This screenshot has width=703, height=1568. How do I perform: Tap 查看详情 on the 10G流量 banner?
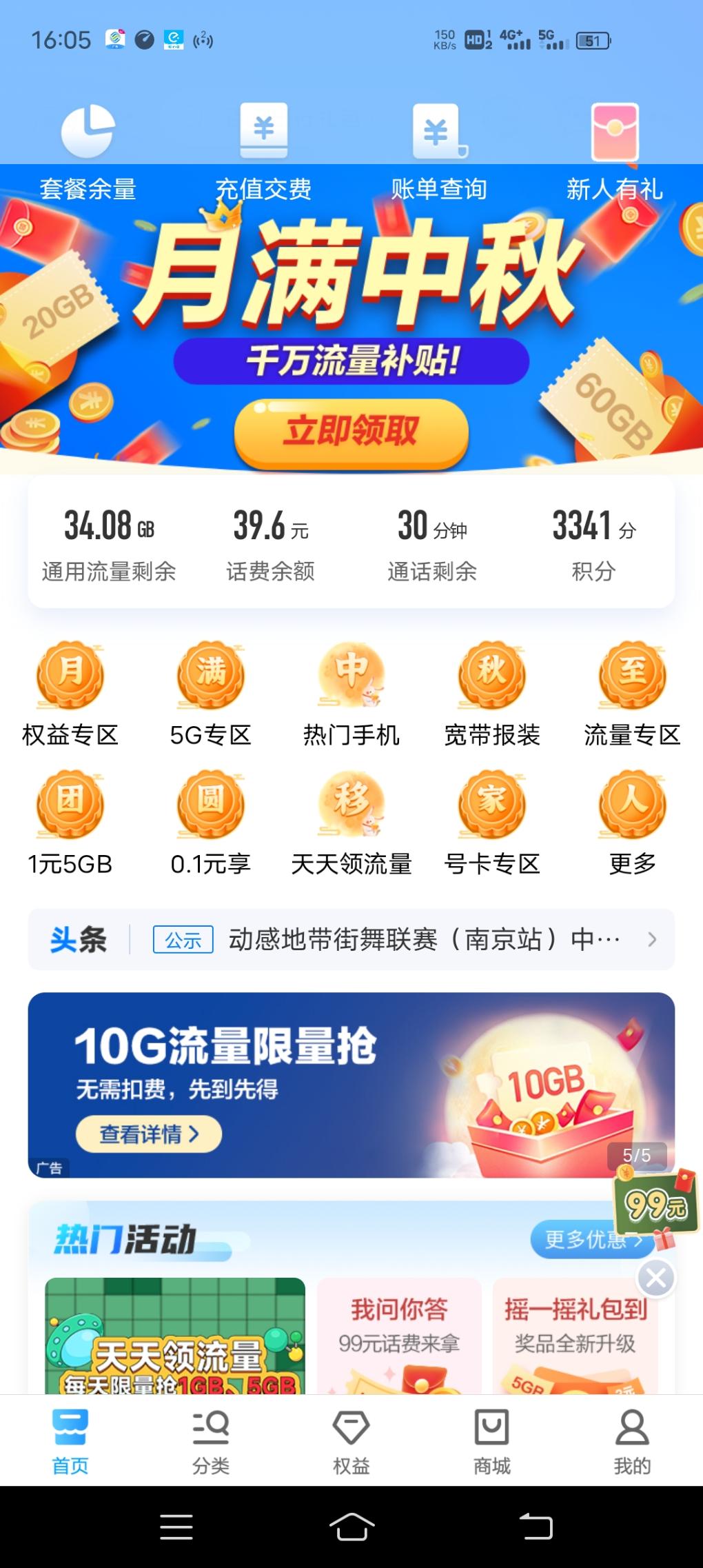coord(149,1134)
